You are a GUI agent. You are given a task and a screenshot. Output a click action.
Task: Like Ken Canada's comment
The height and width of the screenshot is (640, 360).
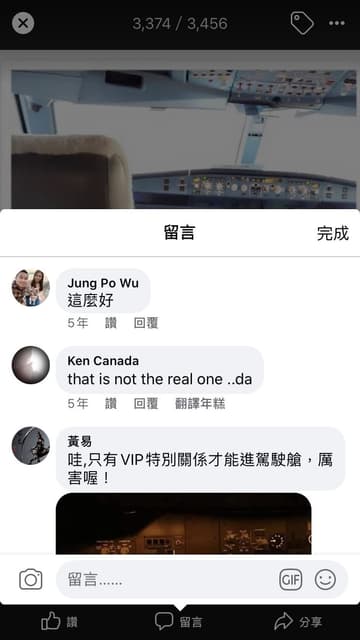click(111, 404)
